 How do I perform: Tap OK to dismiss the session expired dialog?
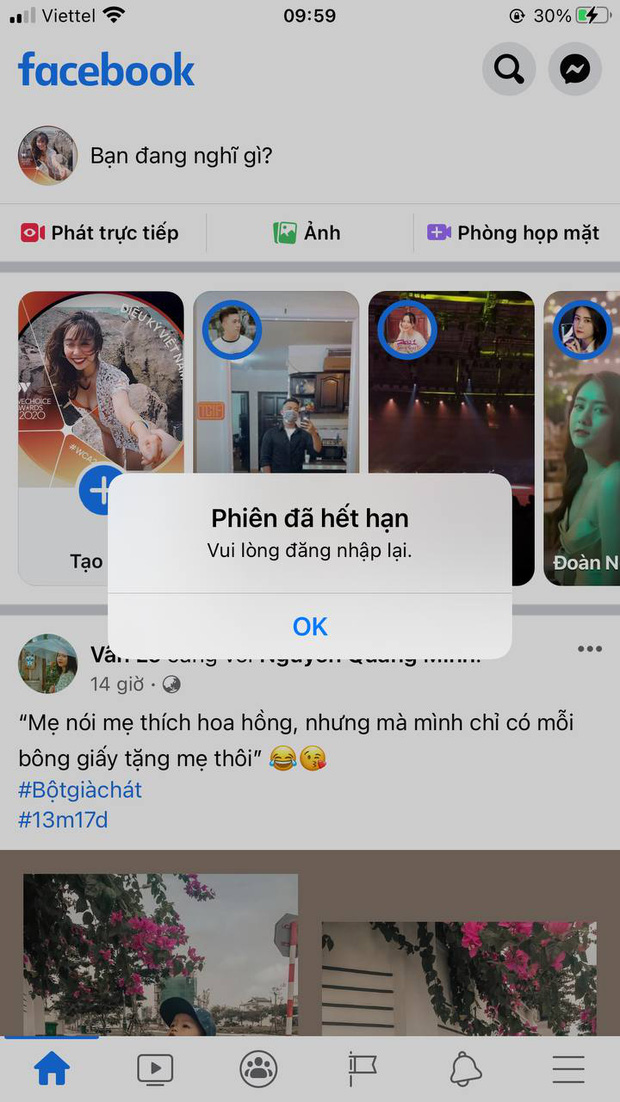310,626
